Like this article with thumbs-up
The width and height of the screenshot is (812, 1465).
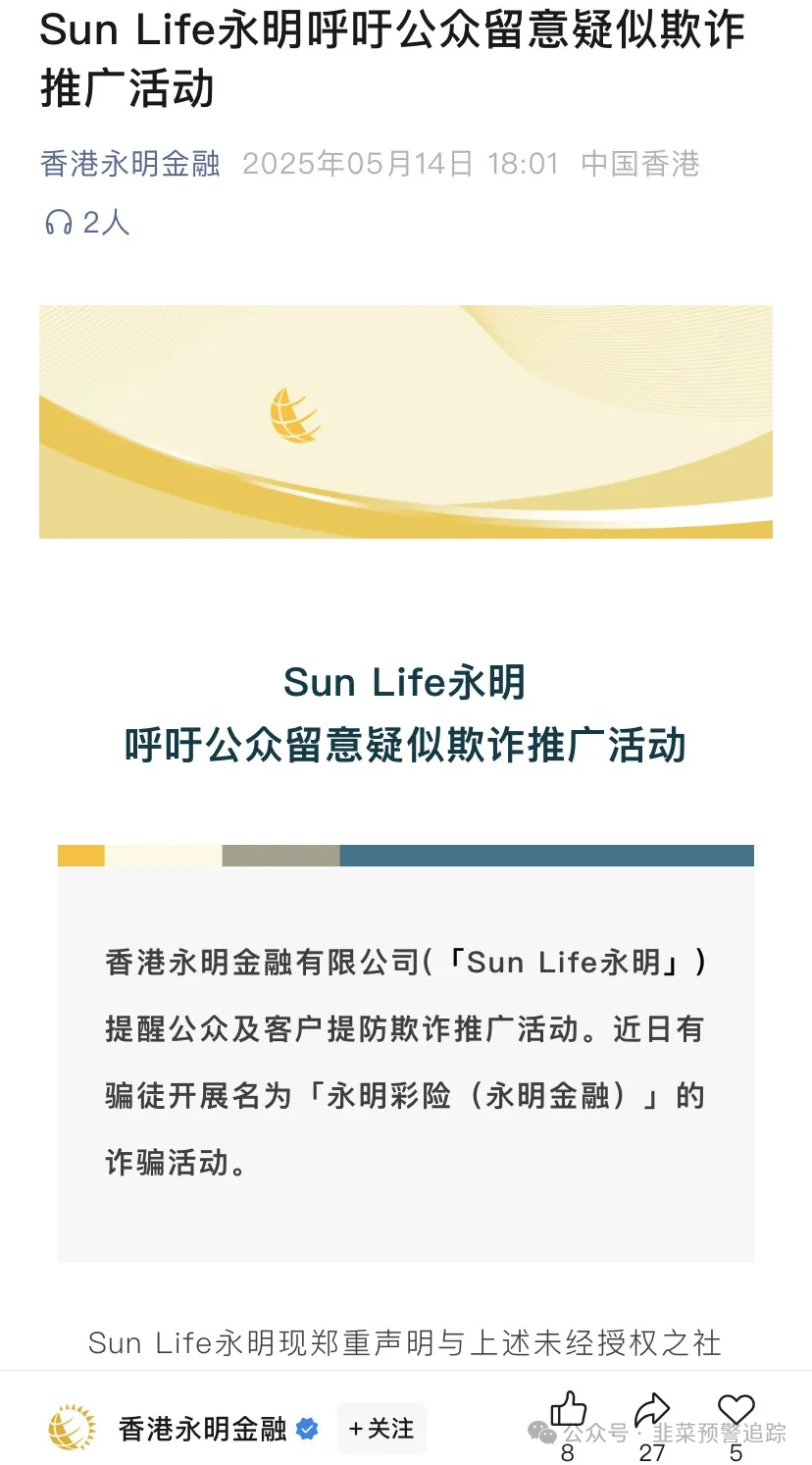coord(568,1411)
